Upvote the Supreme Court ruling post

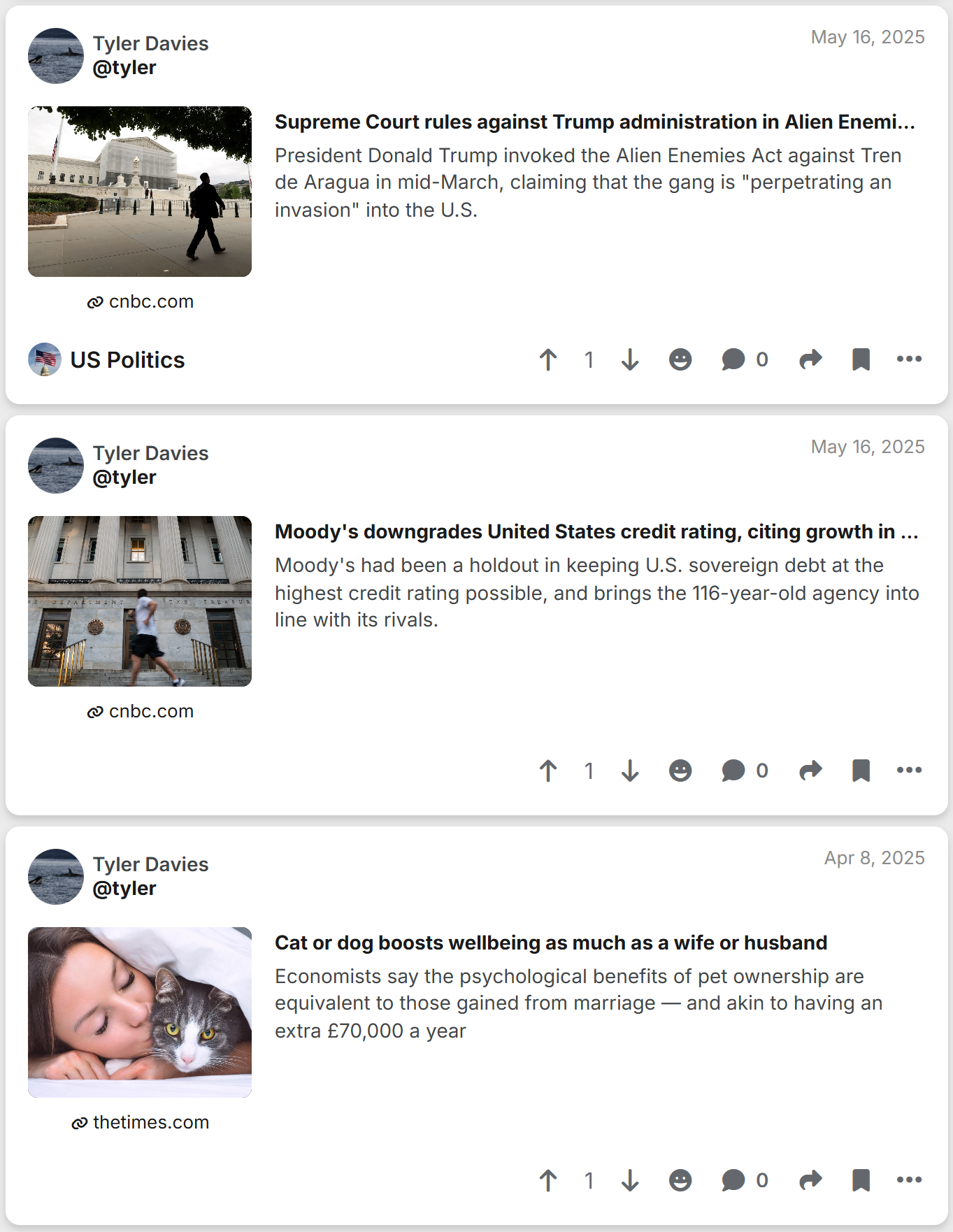click(548, 359)
